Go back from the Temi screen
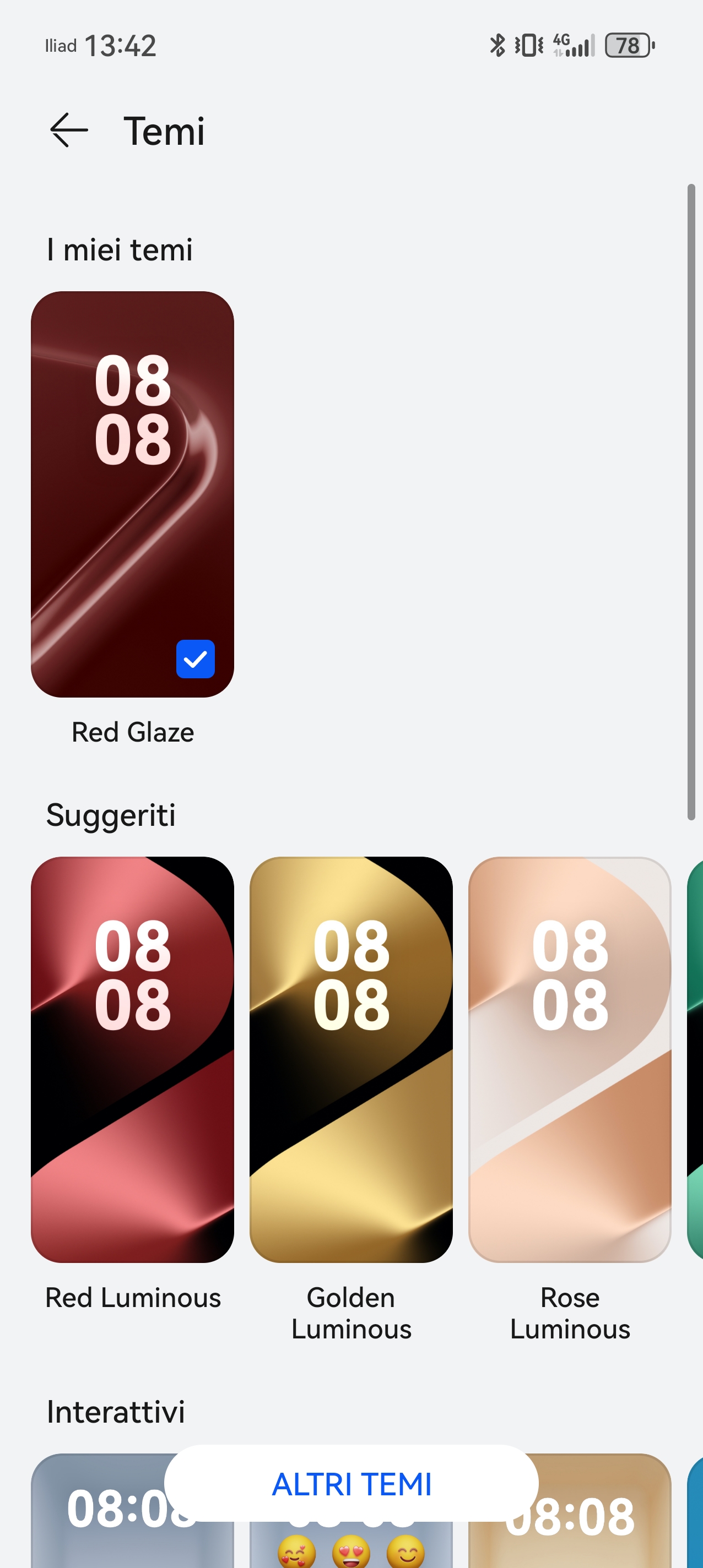Image resolution: width=703 pixels, height=1568 pixels. click(x=68, y=130)
